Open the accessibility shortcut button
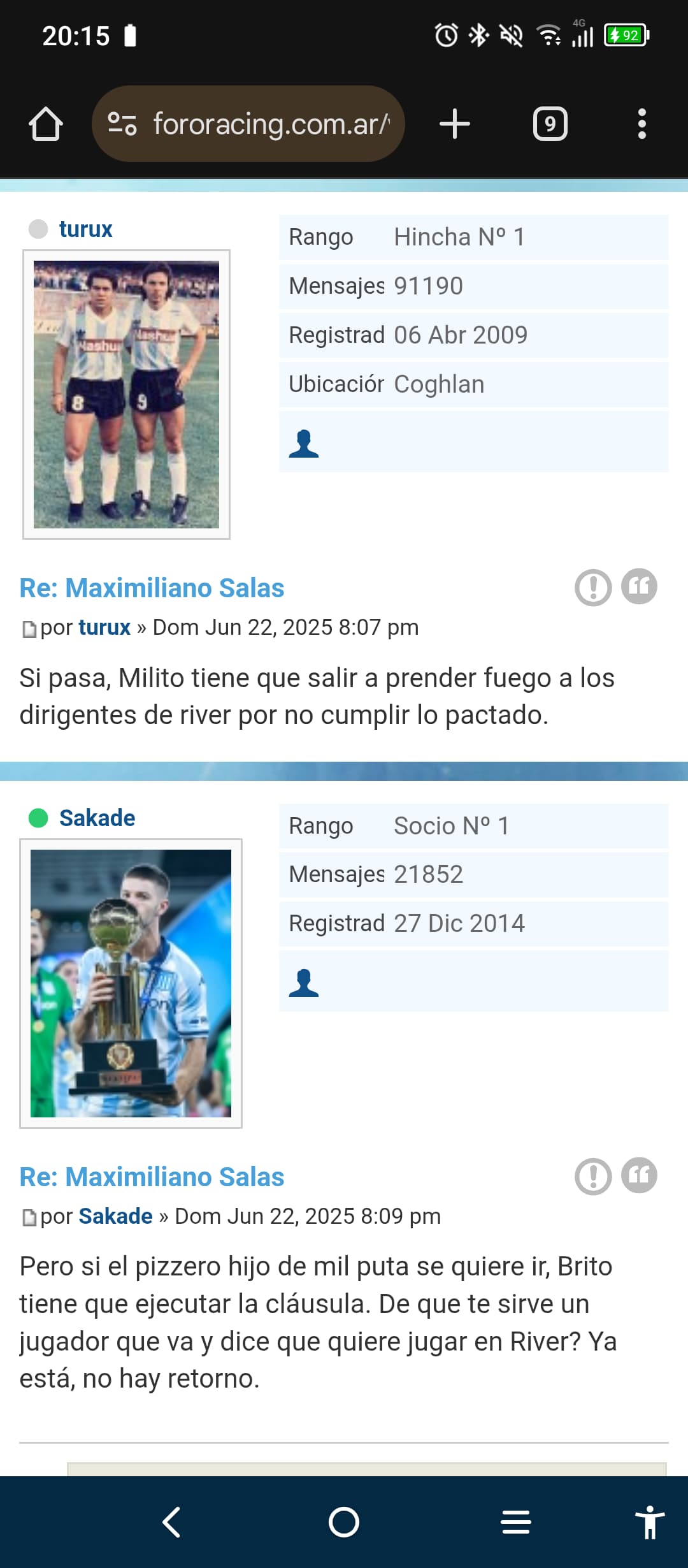The height and width of the screenshot is (1568, 688). (x=650, y=1522)
